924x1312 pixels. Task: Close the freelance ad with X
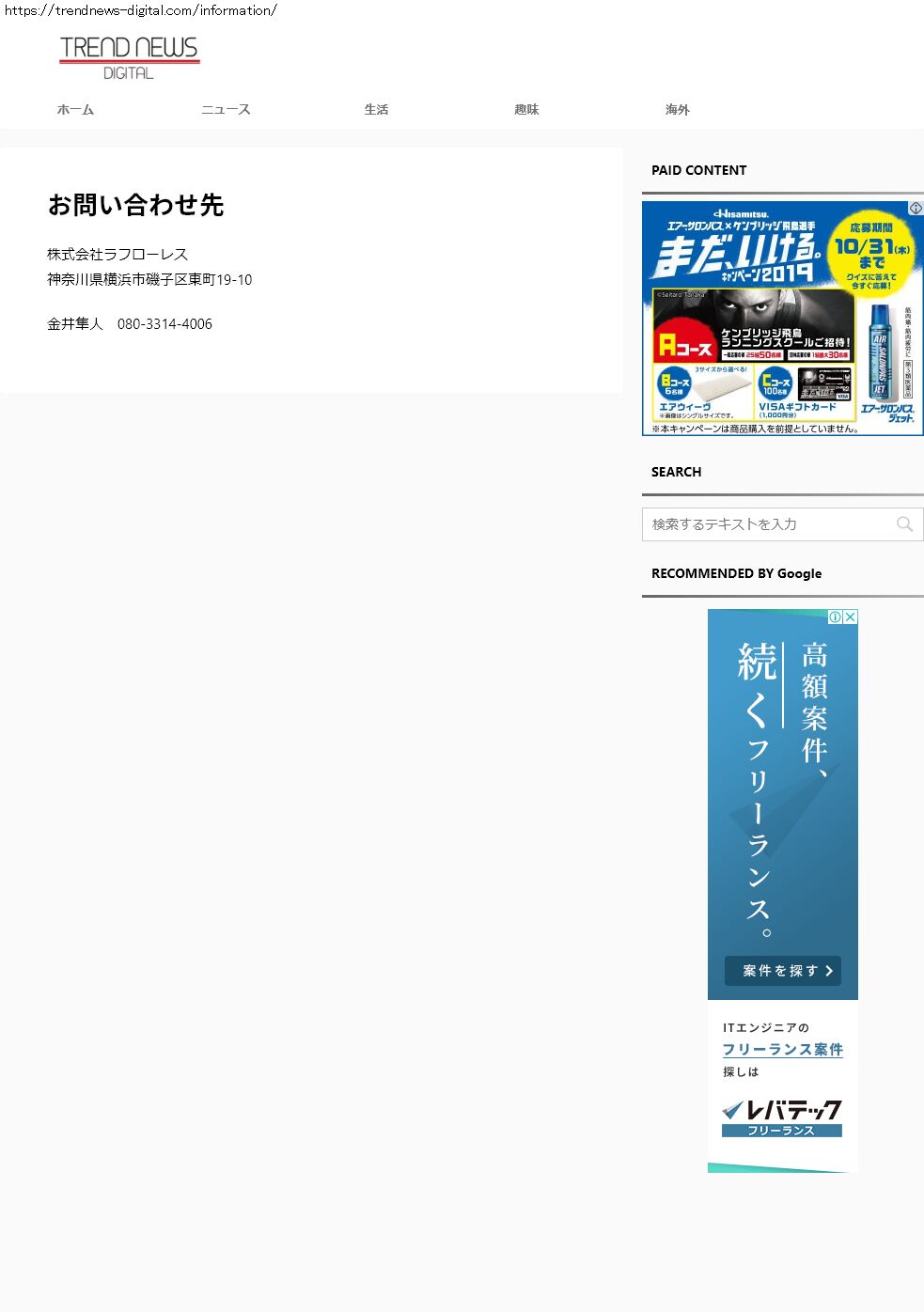pos(850,617)
